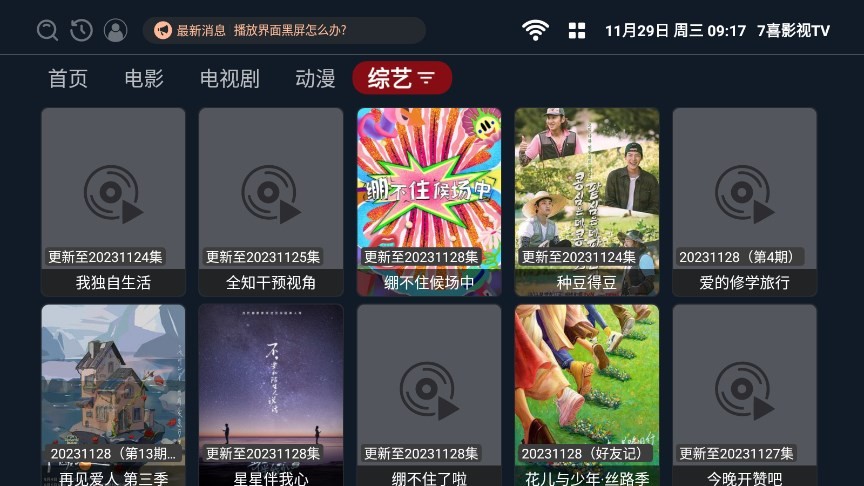The height and width of the screenshot is (486, 864).
Task: Open the search icon
Action: point(47,31)
